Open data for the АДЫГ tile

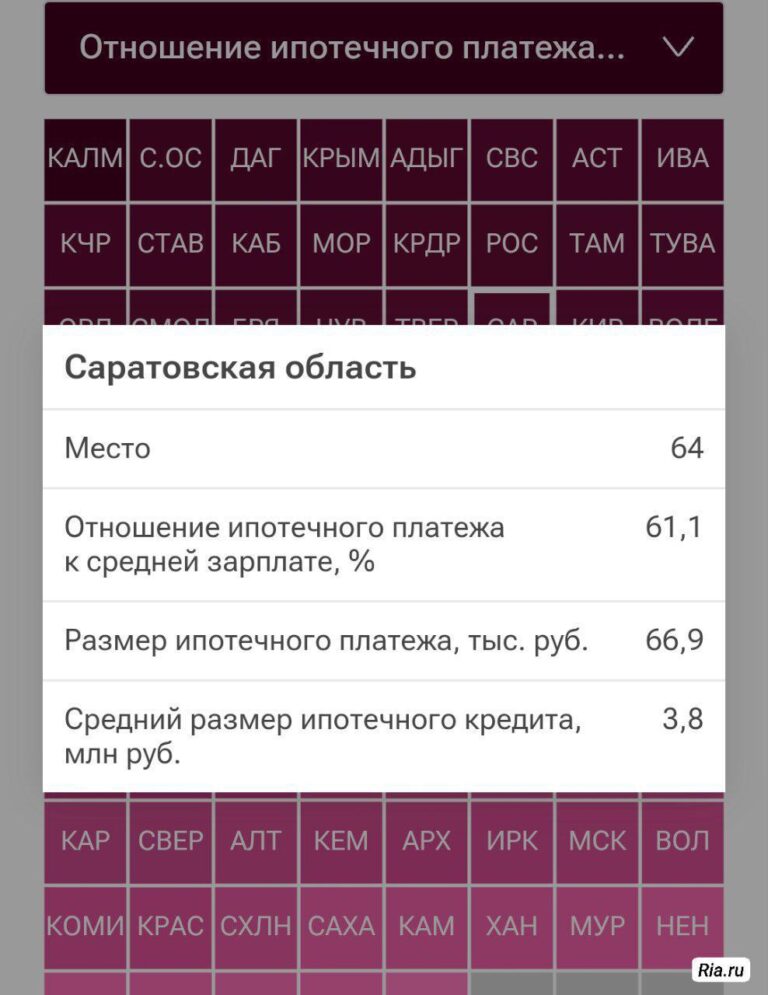tap(426, 159)
